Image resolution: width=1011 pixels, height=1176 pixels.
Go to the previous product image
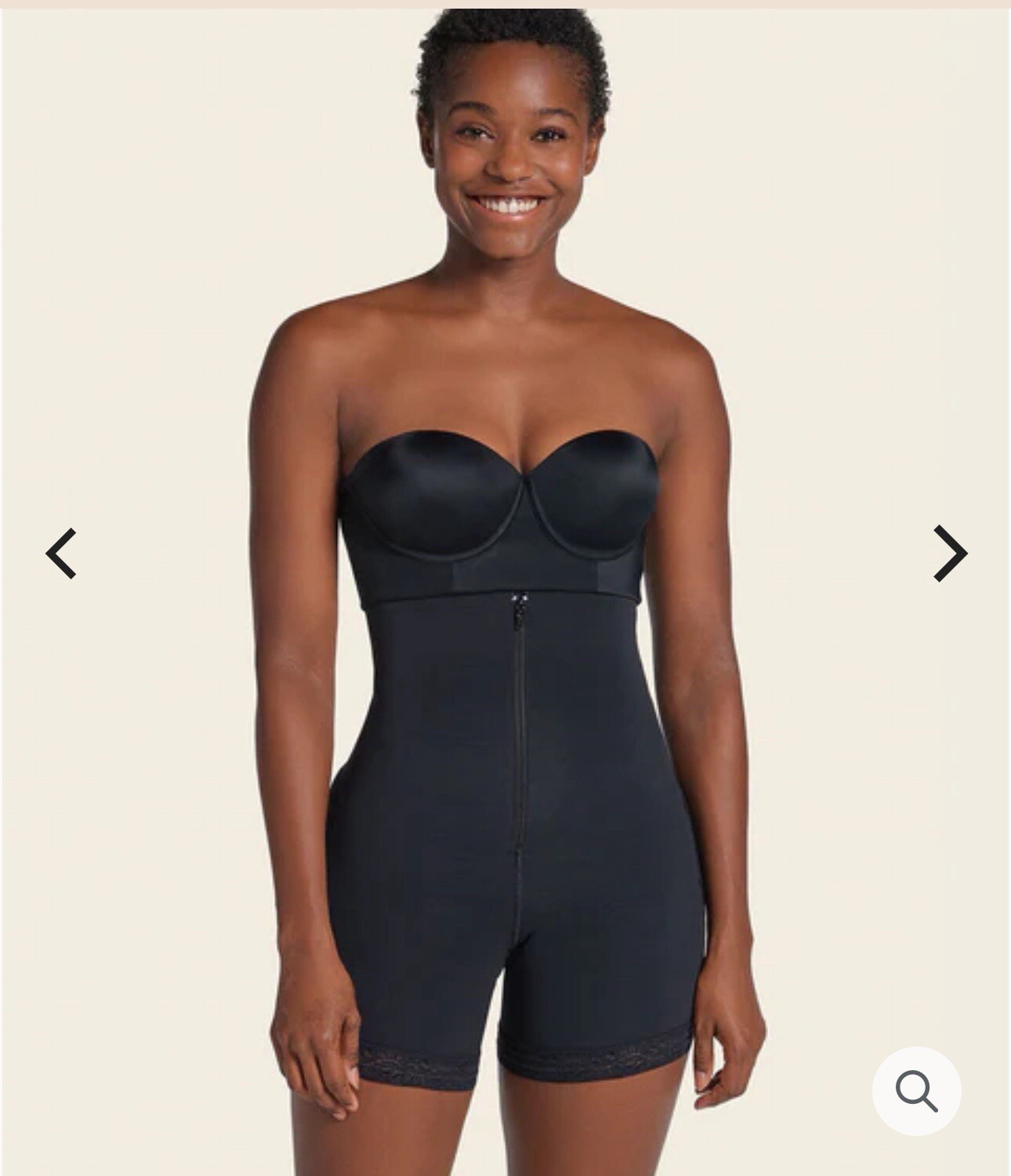(x=61, y=554)
